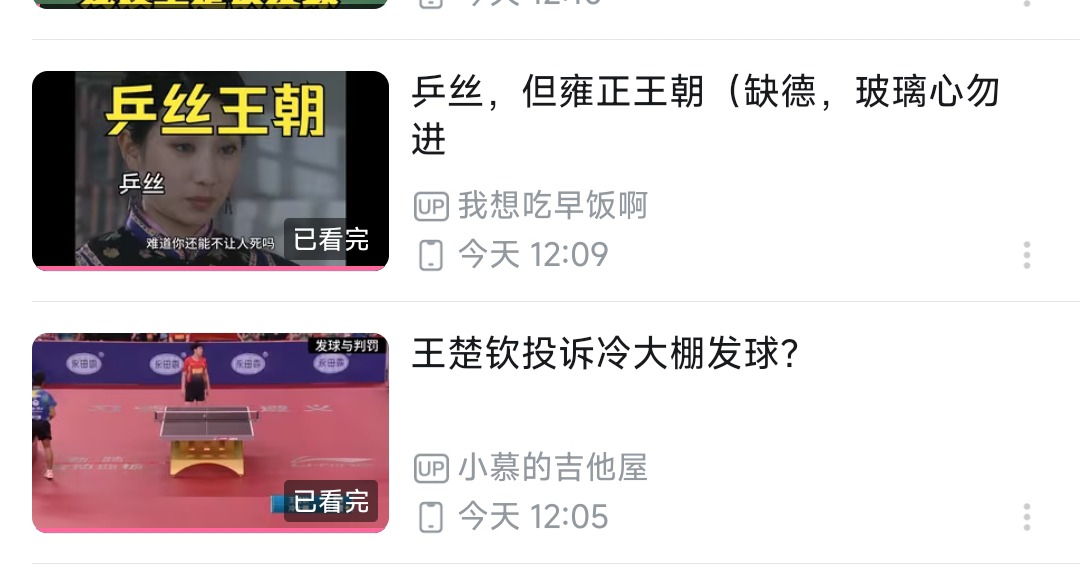Open more options for 乒丝，但雍正王朝 video
1080x576 pixels.
(1026, 255)
